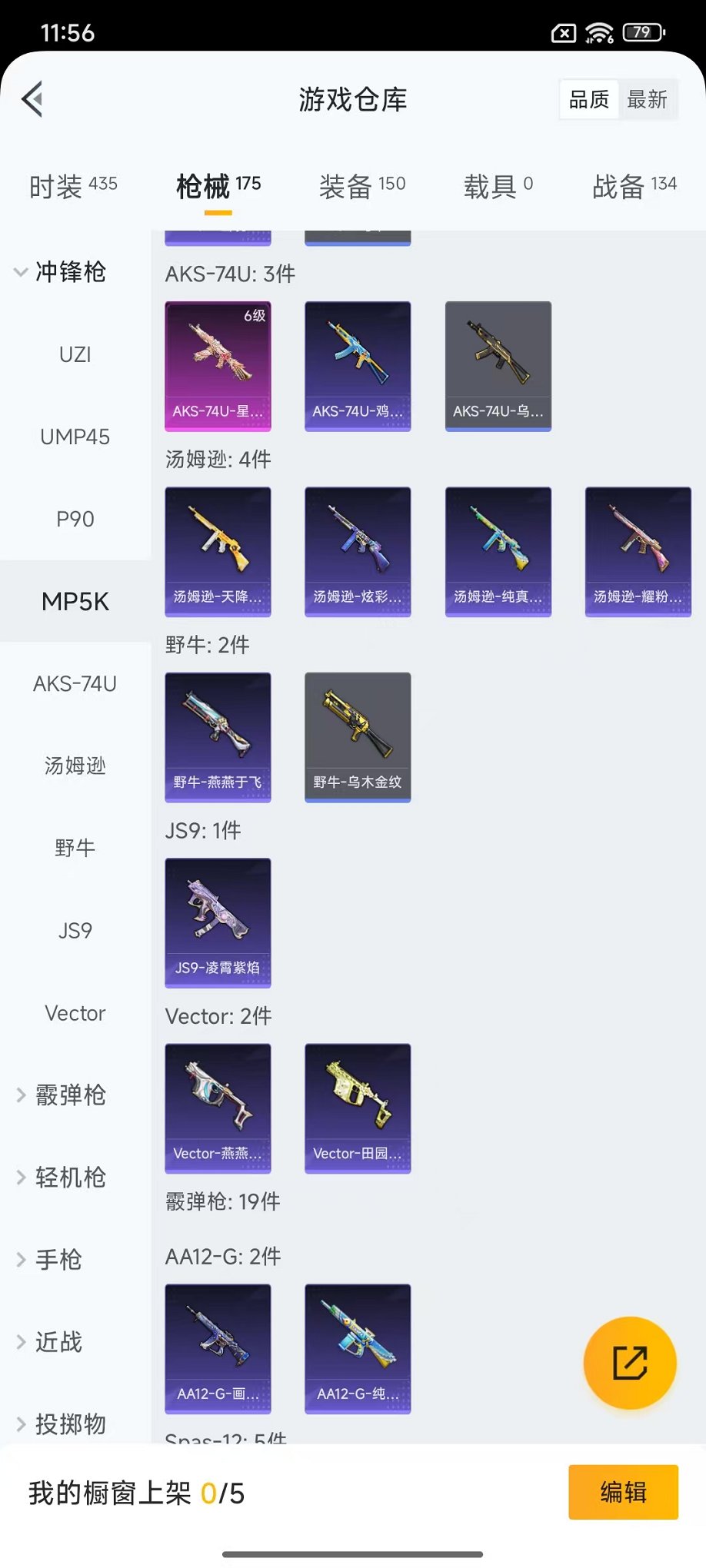The height and width of the screenshot is (1568, 706).
Task: View the AA12-G-纯 shotgun skin
Action: [357, 1347]
